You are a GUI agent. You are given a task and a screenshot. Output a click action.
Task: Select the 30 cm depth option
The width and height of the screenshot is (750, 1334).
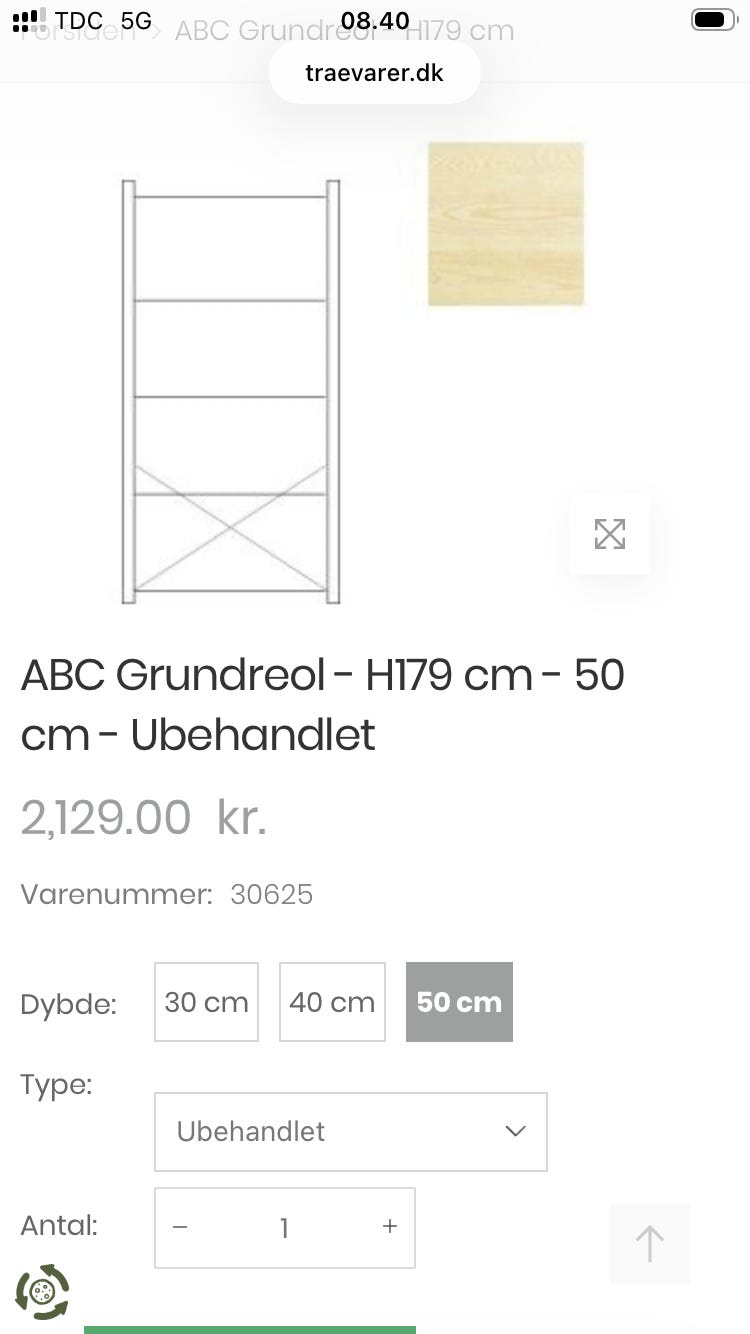(205, 1001)
